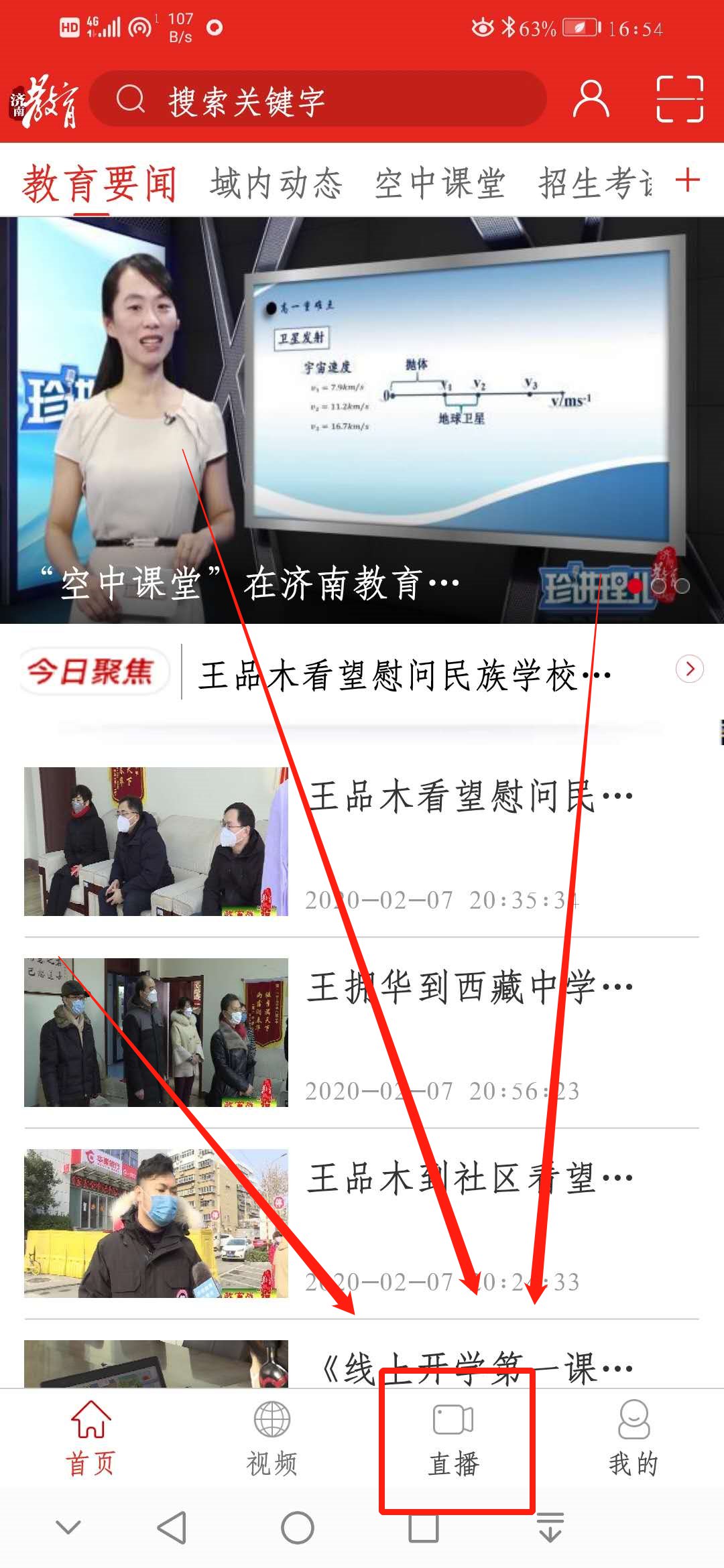
Task: Select the 教育要闻 tab
Action: [x=100, y=183]
